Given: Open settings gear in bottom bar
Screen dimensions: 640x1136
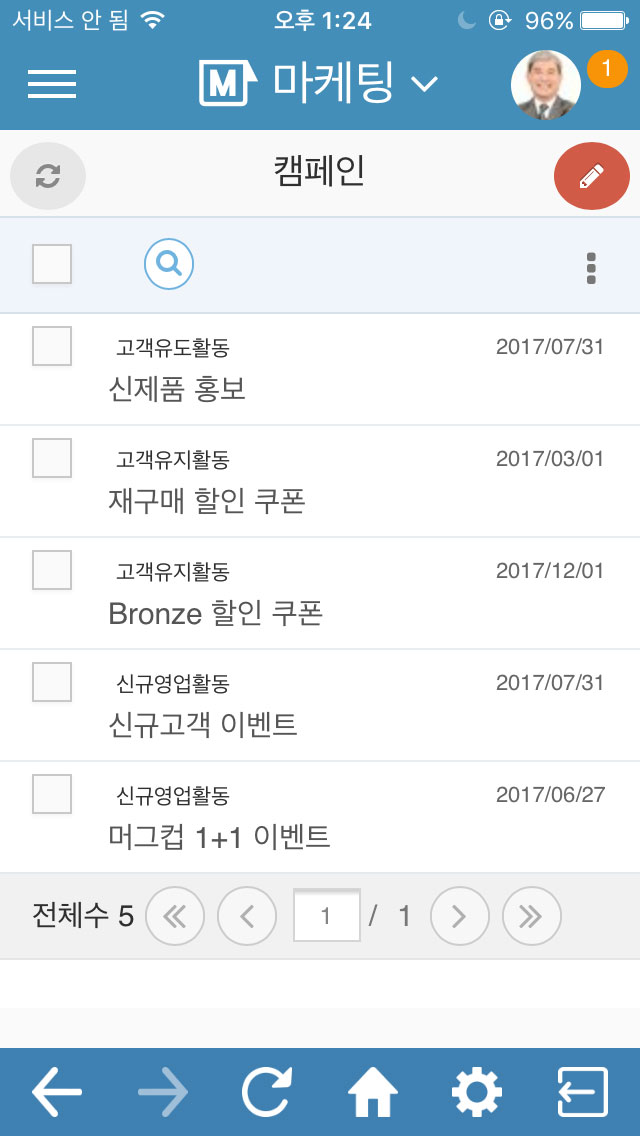Looking at the screenshot, I should pyautogui.click(x=477, y=1092).
